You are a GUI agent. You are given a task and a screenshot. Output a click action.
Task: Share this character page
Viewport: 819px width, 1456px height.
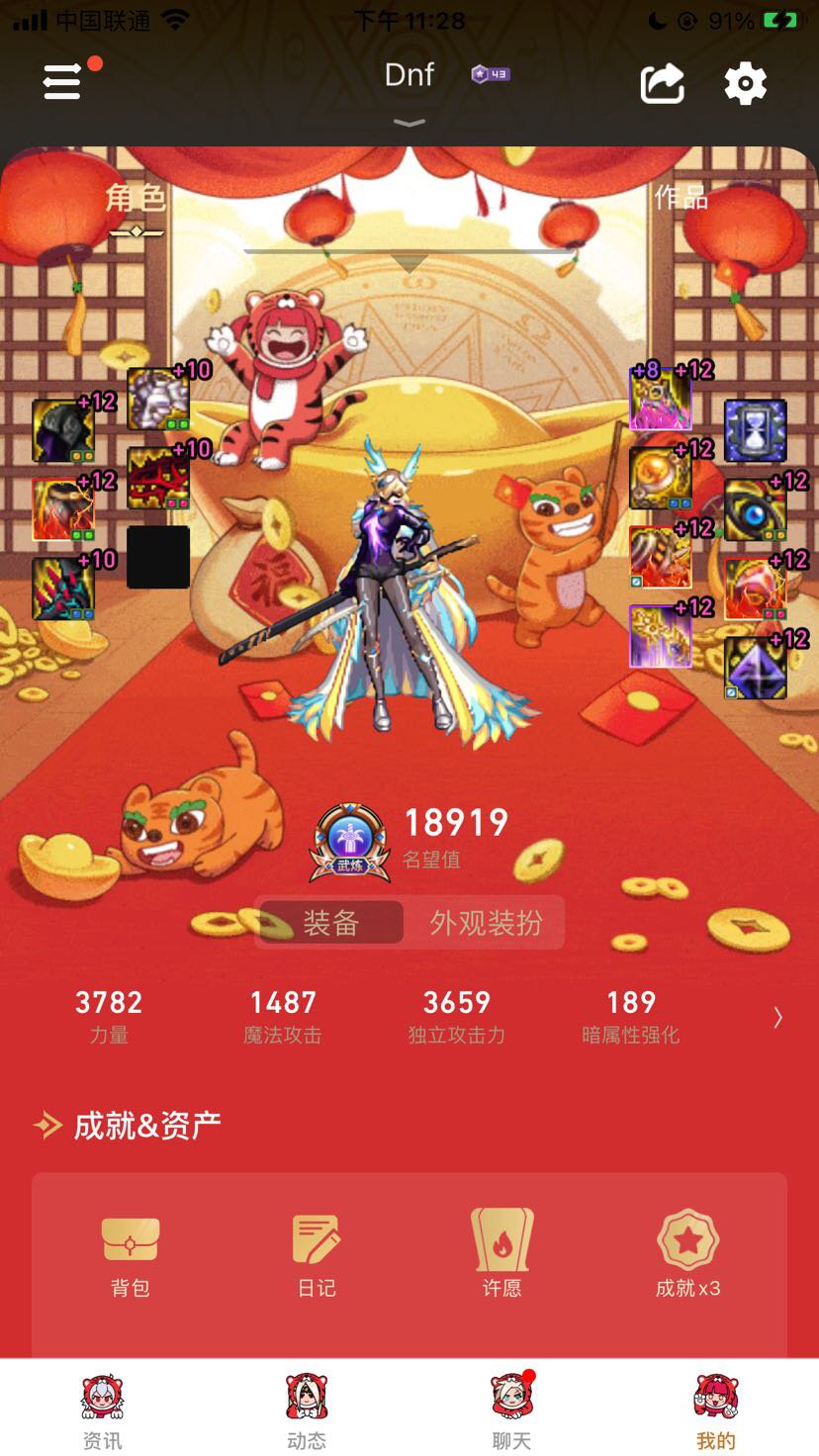pos(663,83)
